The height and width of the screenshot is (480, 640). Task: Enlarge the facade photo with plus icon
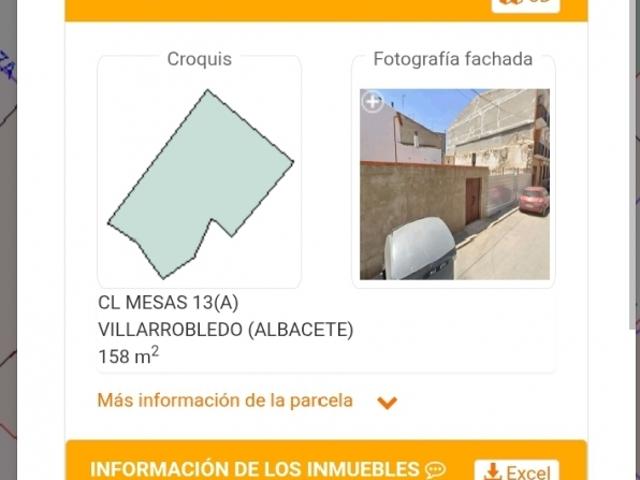[372, 101]
